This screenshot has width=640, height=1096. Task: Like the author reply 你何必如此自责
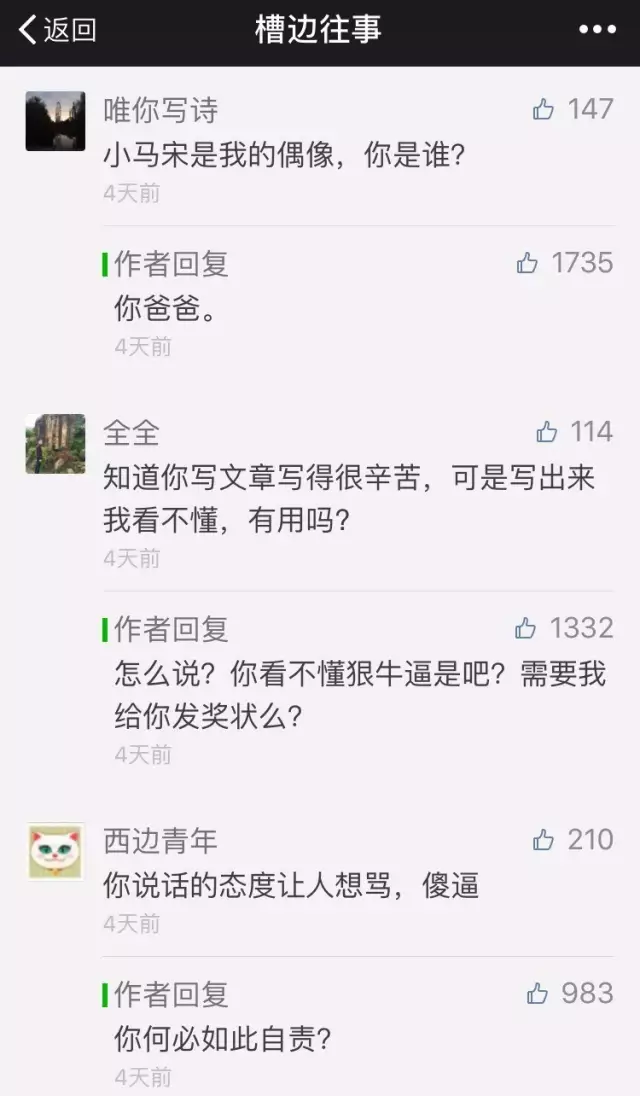coord(538,993)
